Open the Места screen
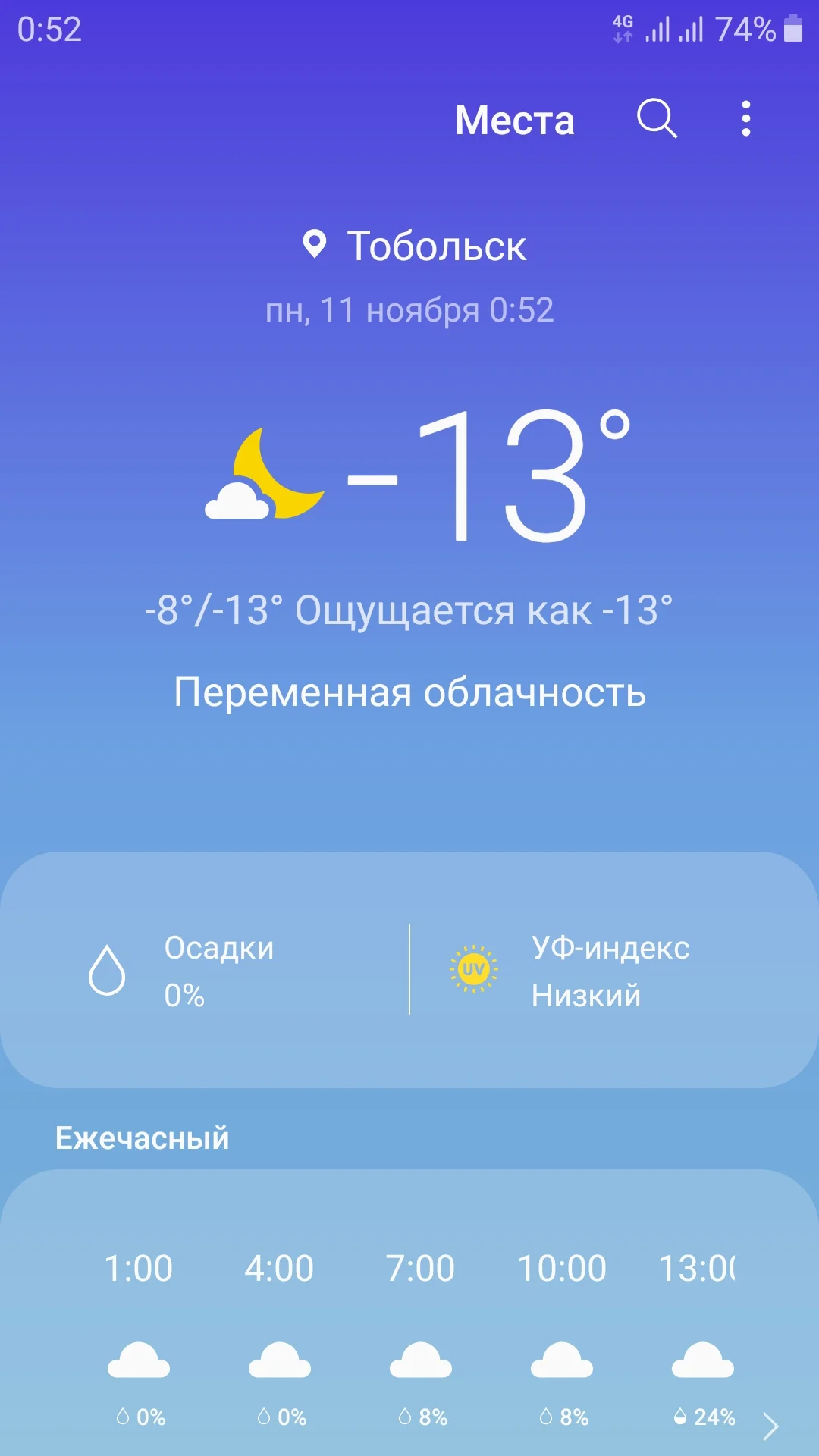This screenshot has width=819, height=1456. coord(515,120)
